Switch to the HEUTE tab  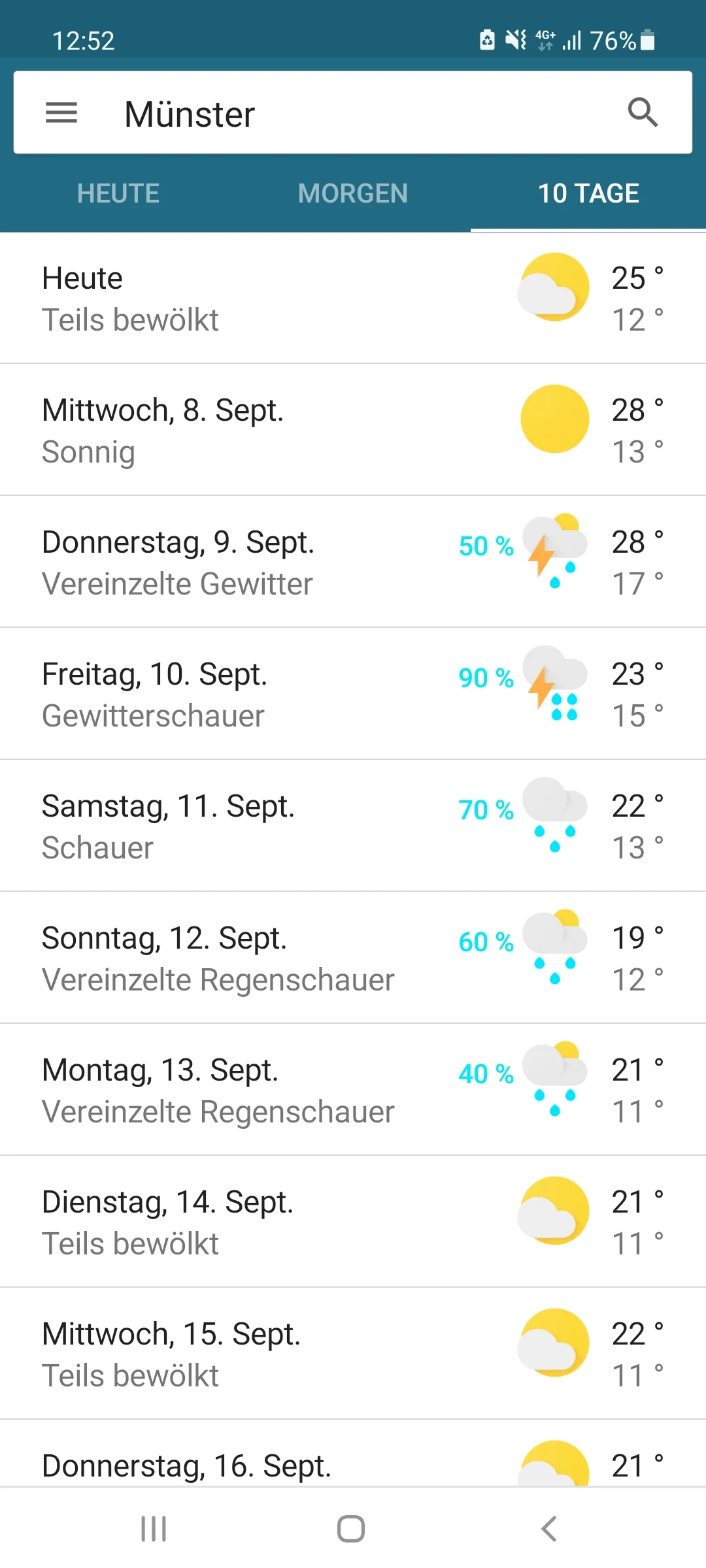point(118,193)
